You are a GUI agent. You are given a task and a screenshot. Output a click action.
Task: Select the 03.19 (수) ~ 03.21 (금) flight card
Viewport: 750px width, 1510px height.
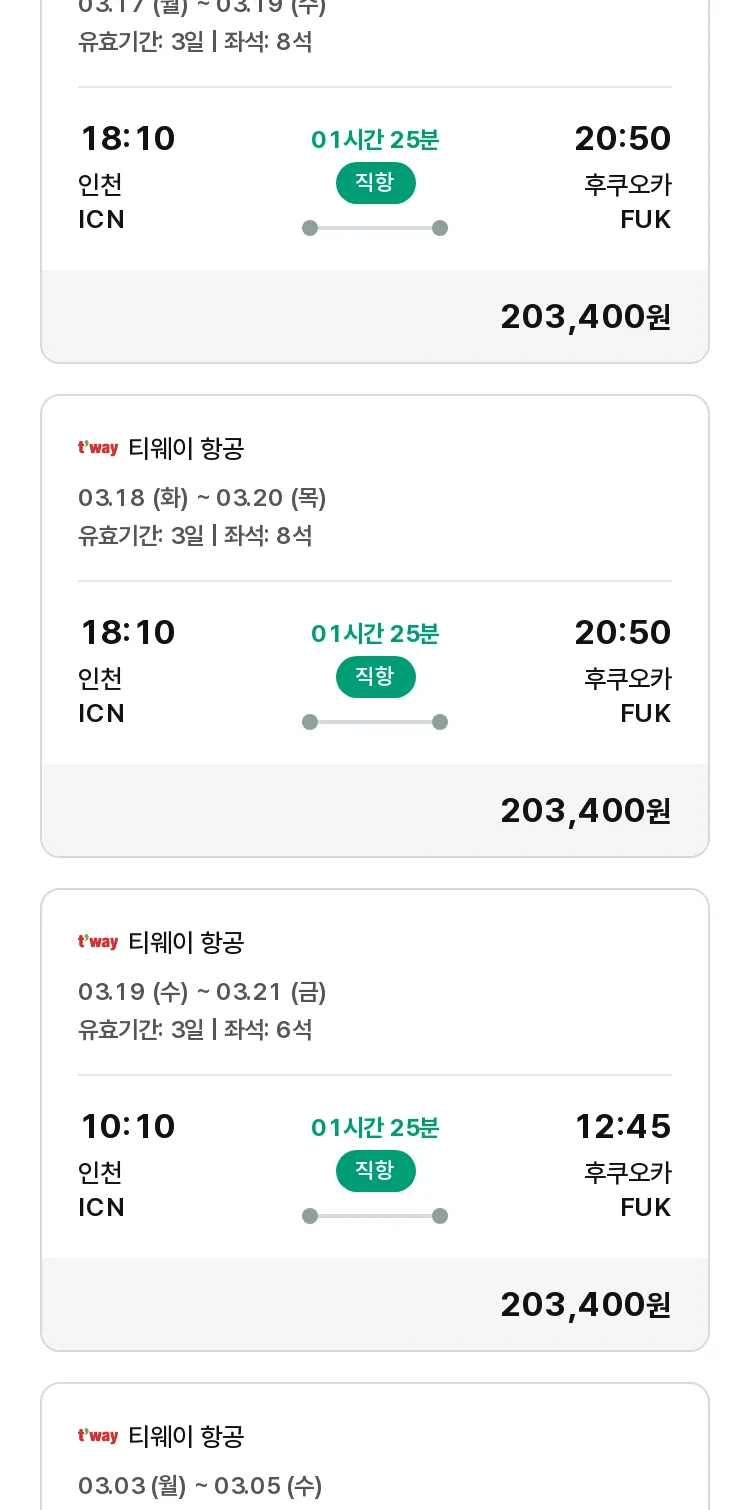coord(375,1120)
